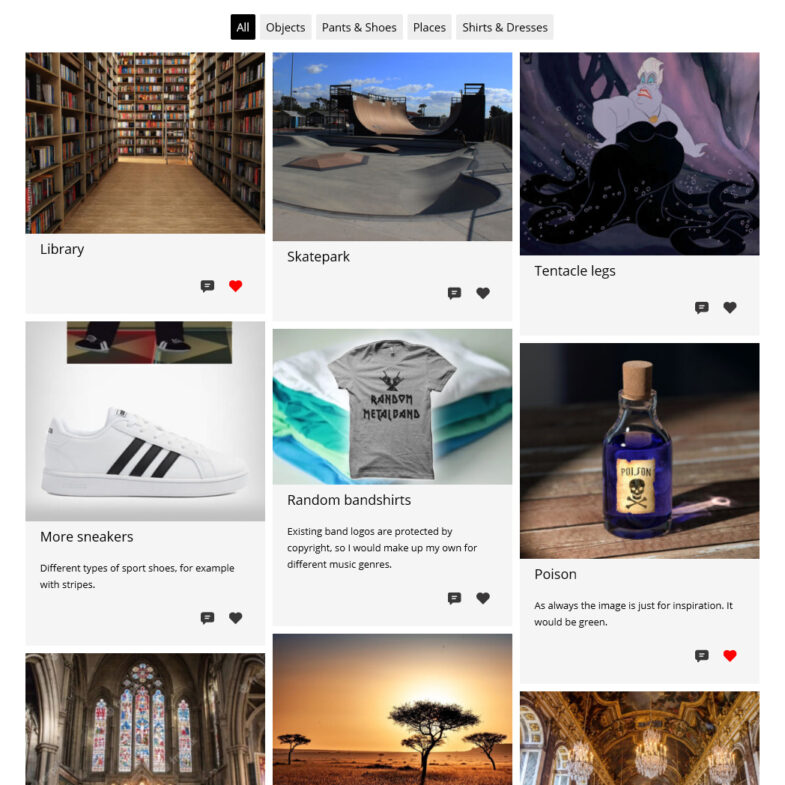Switch to Shirts & Dresses filter
This screenshot has height=785, width=785.
(x=505, y=27)
